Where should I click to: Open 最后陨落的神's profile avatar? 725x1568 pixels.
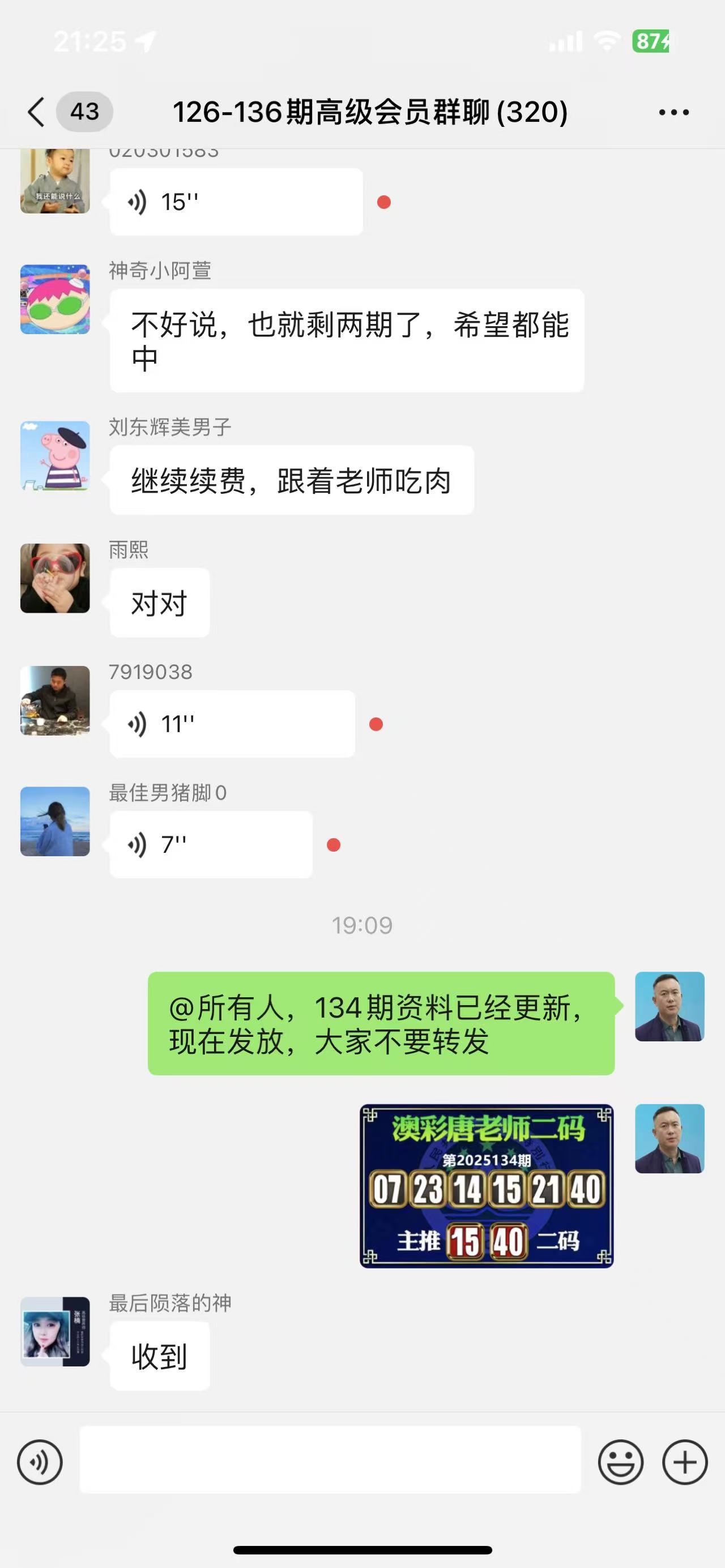click(x=55, y=1331)
